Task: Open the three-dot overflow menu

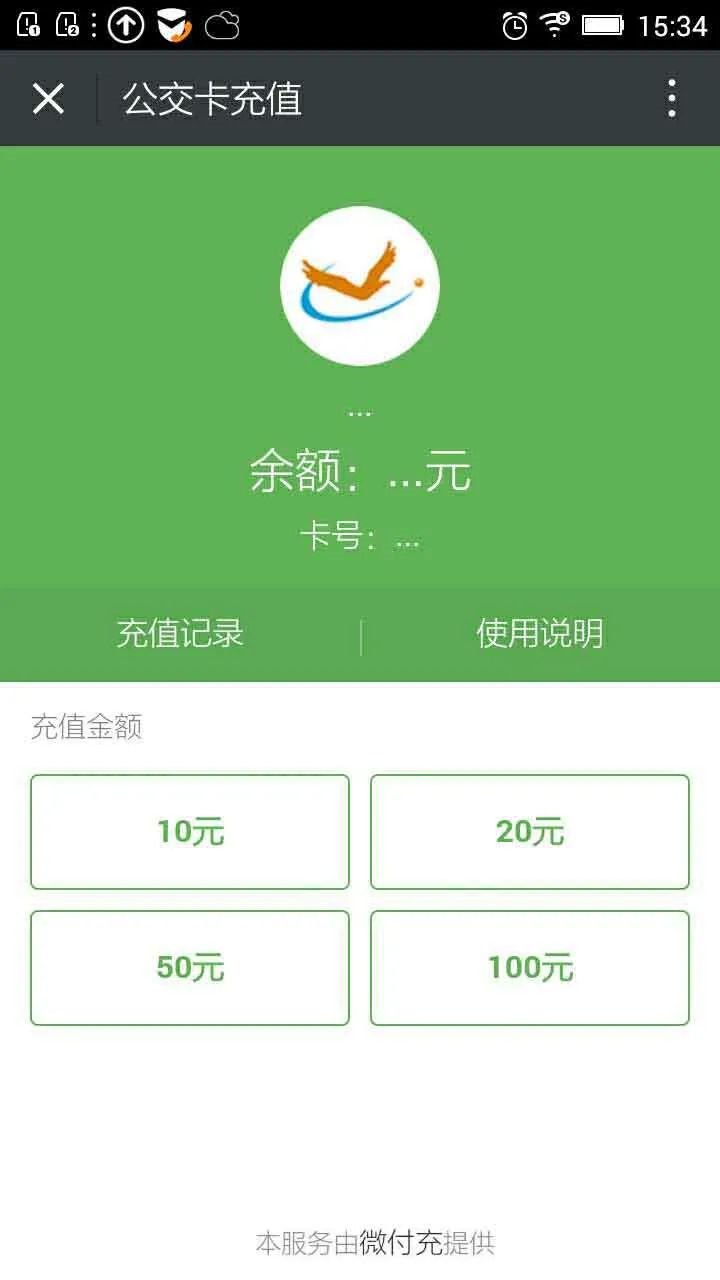Action: (672, 99)
